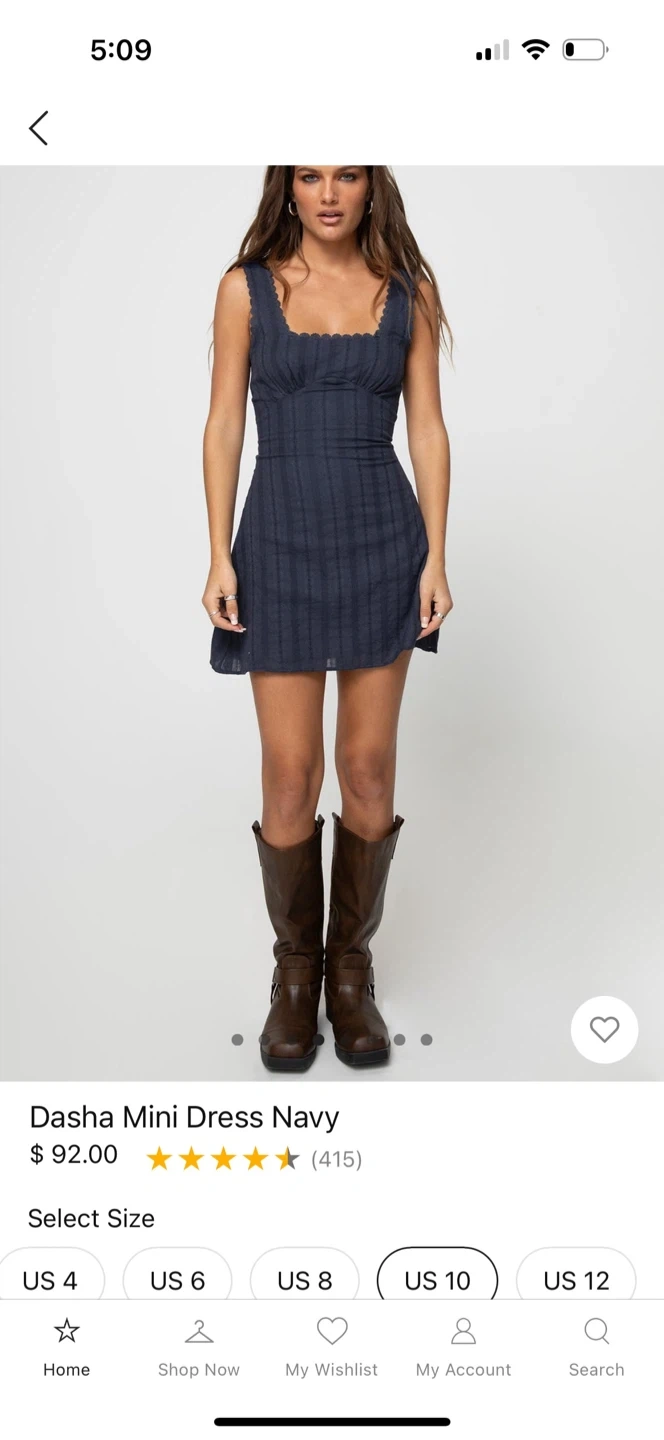Viewport: 664px width, 1440px height.
Task: Add the Dasha Mini Dress to wishlist
Action: tap(604, 1029)
